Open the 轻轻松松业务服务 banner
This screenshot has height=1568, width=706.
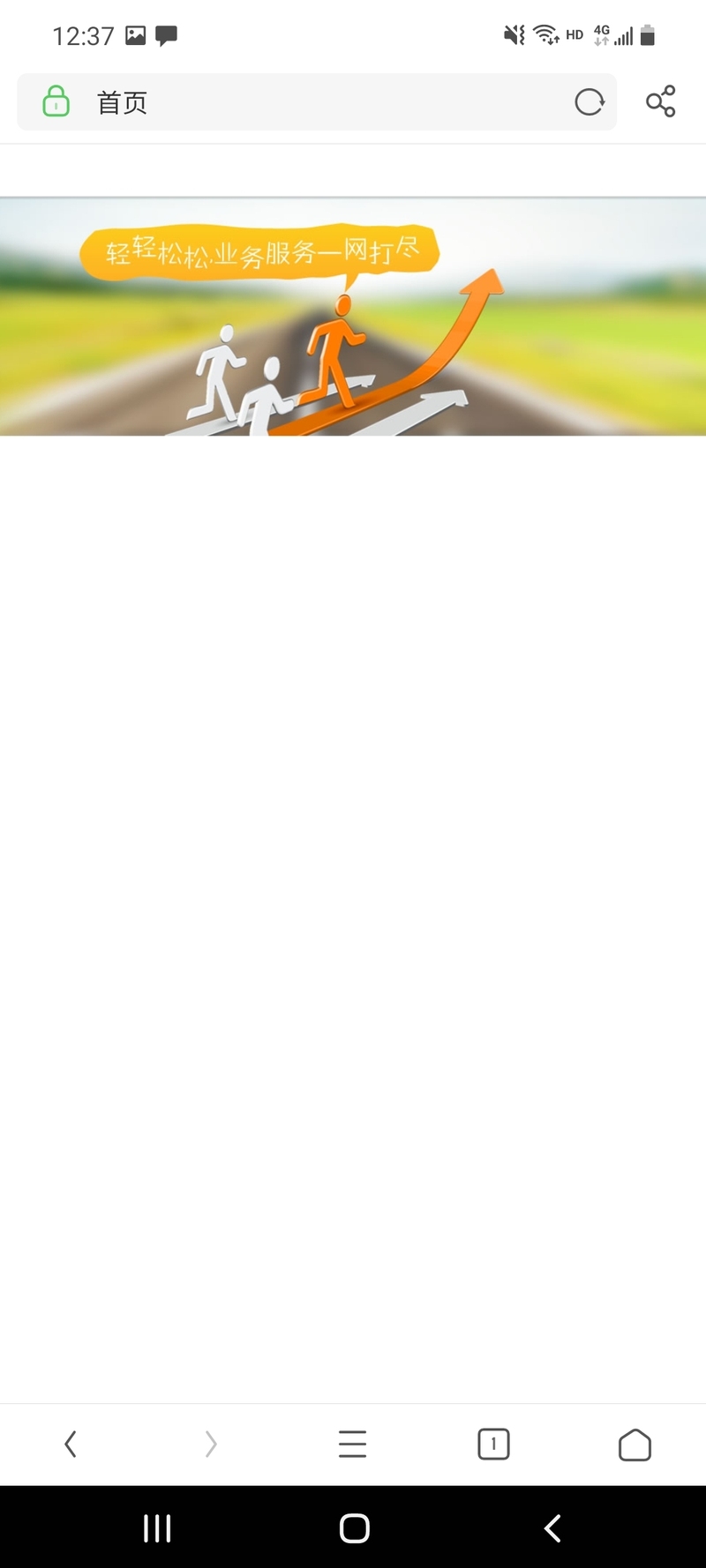point(353,317)
